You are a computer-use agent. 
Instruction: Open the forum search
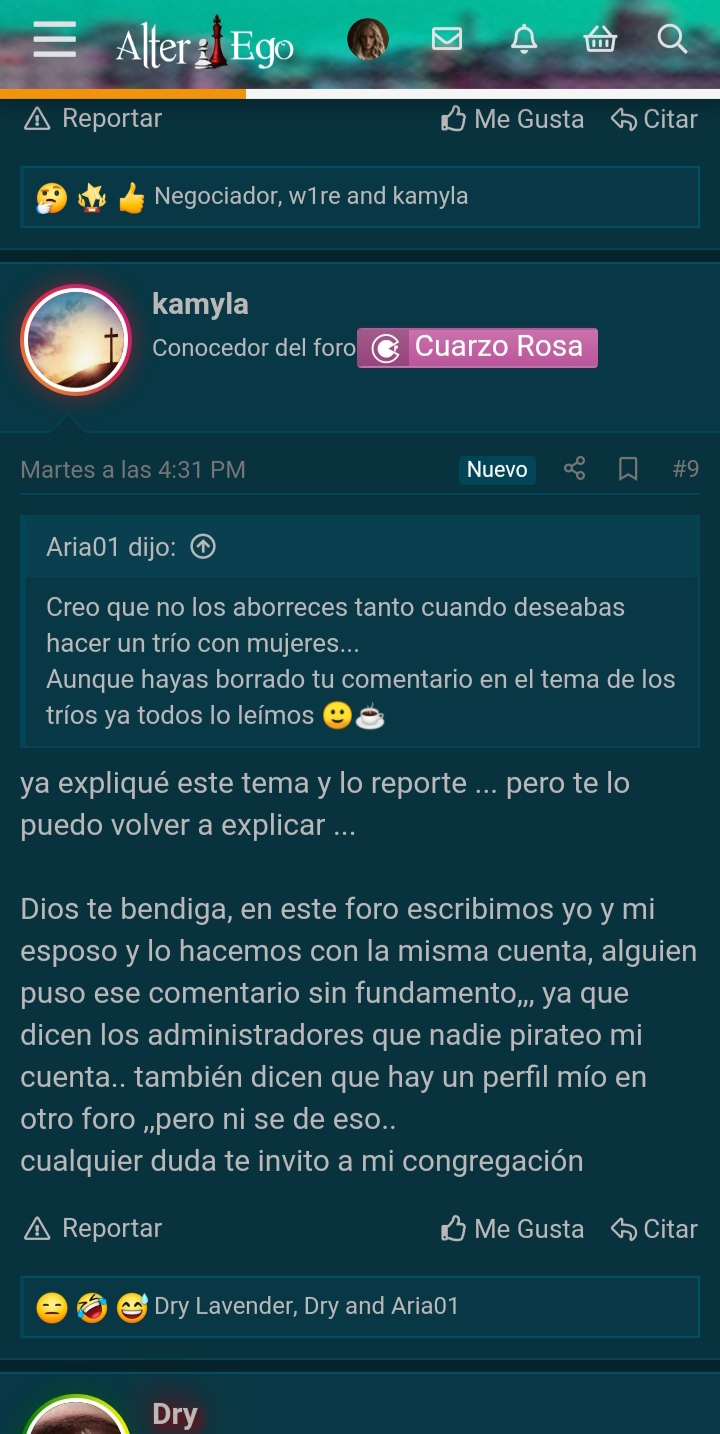673,40
